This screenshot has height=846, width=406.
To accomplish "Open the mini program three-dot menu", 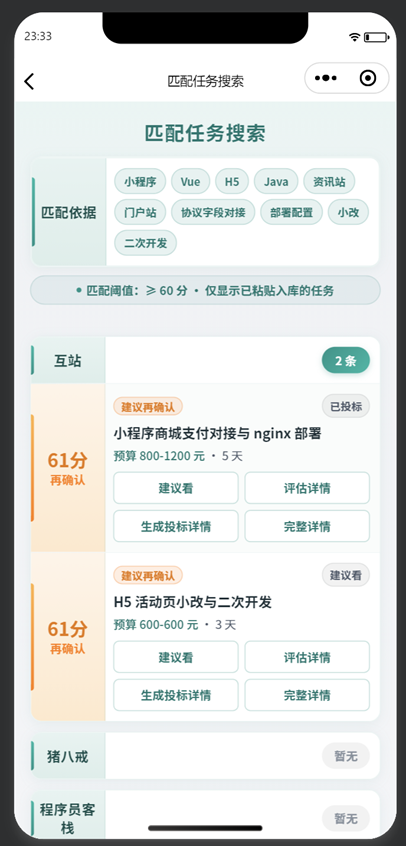I will point(326,78).
